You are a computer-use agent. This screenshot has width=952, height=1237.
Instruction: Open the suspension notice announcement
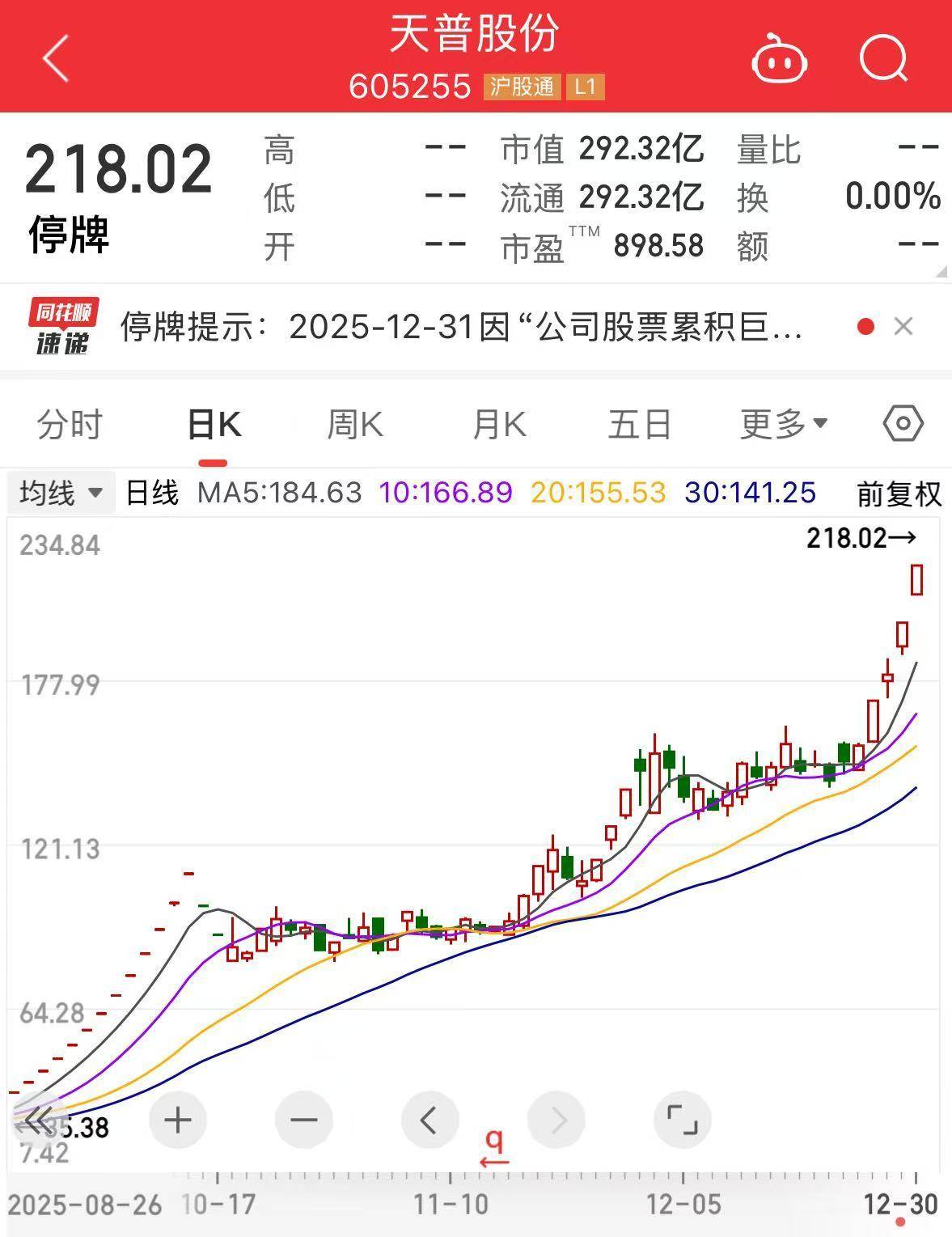461,327
